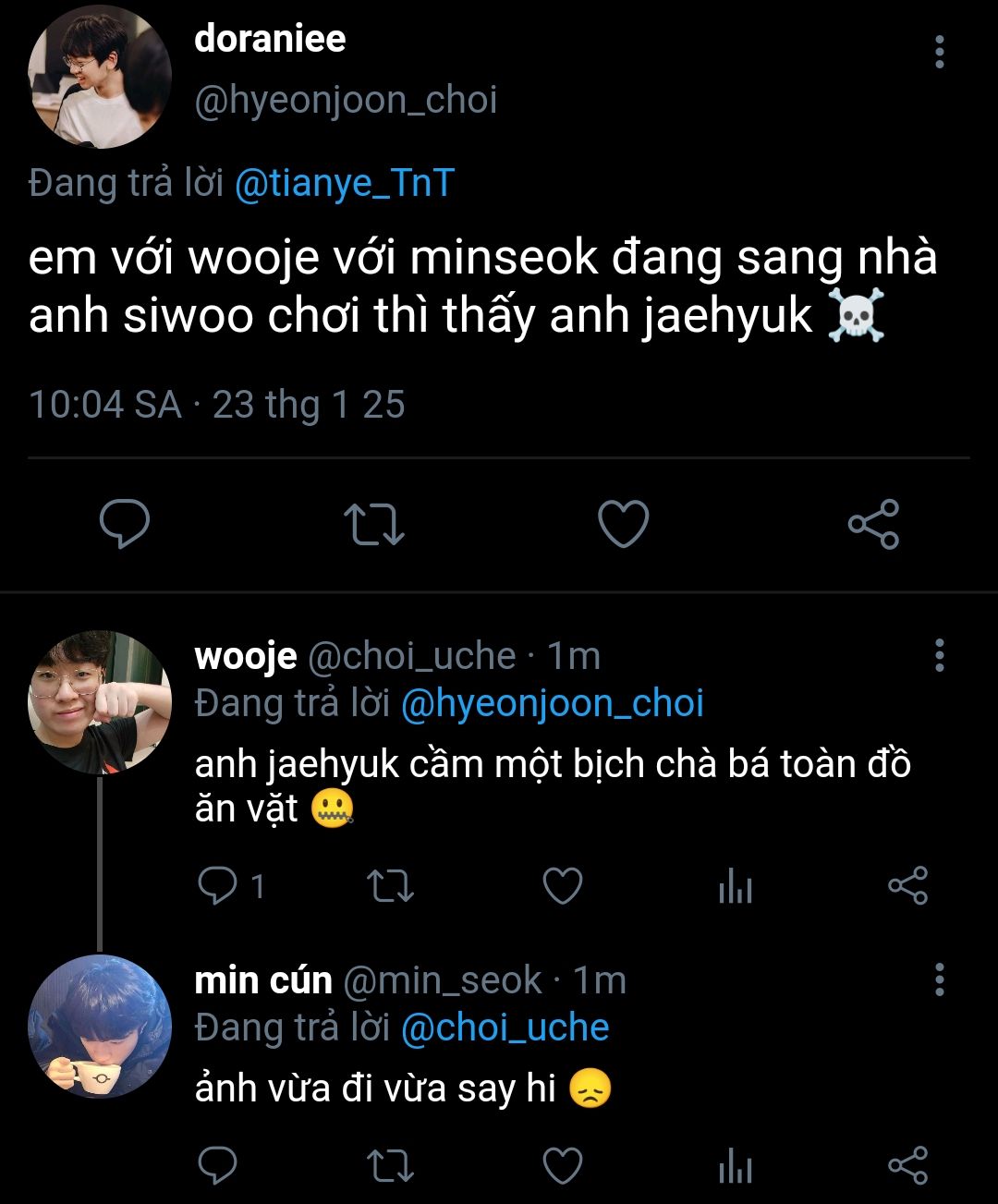
Task: Open wooje's profile avatar
Action: point(100,702)
